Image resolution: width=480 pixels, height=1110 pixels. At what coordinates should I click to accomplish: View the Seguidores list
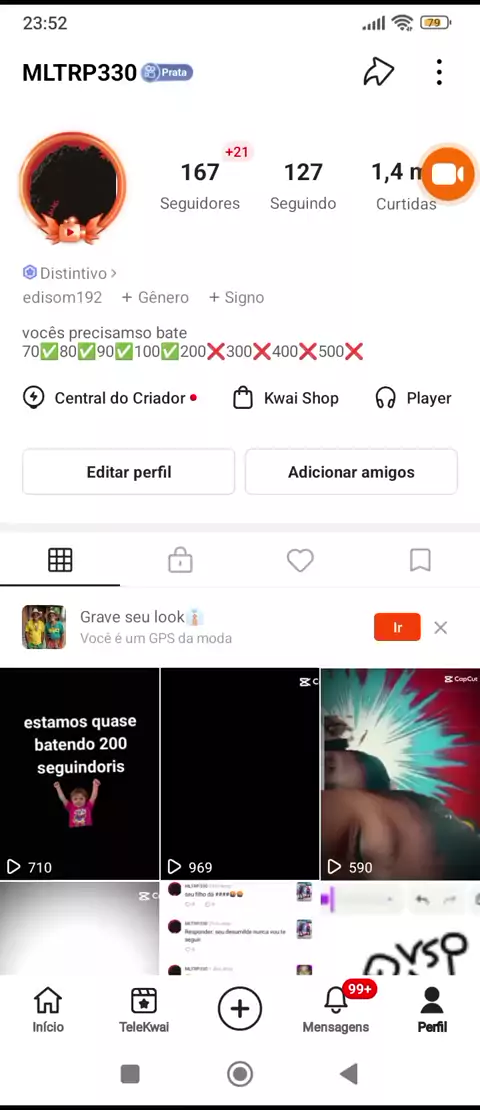pyautogui.click(x=200, y=186)
